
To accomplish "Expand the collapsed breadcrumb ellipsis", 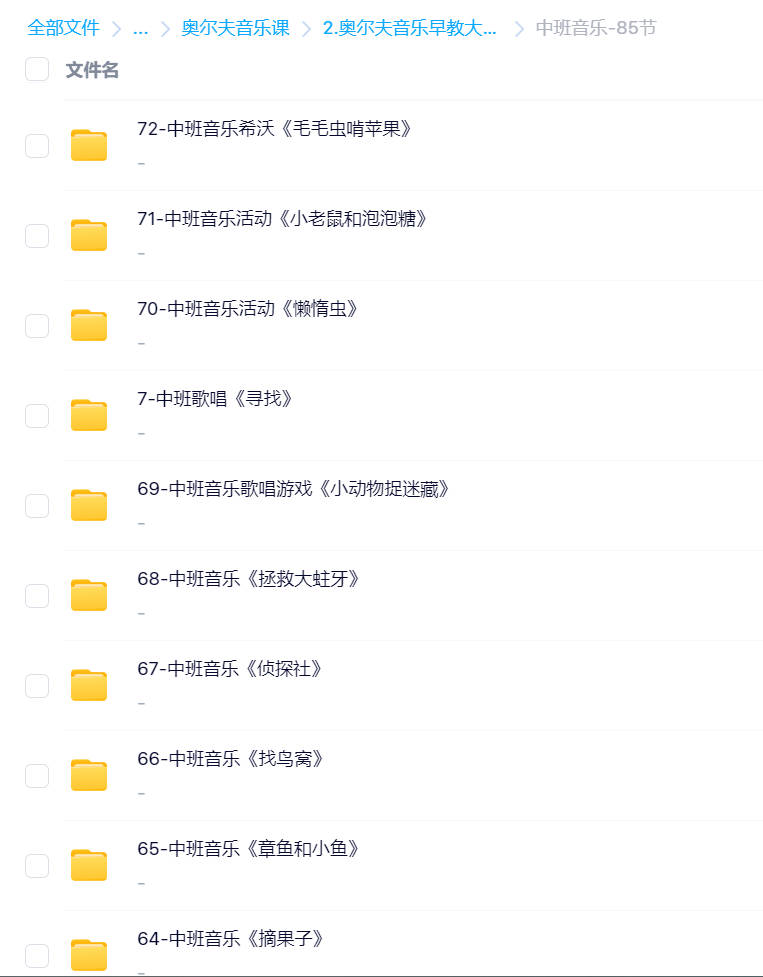I will [x=140, y=28].
